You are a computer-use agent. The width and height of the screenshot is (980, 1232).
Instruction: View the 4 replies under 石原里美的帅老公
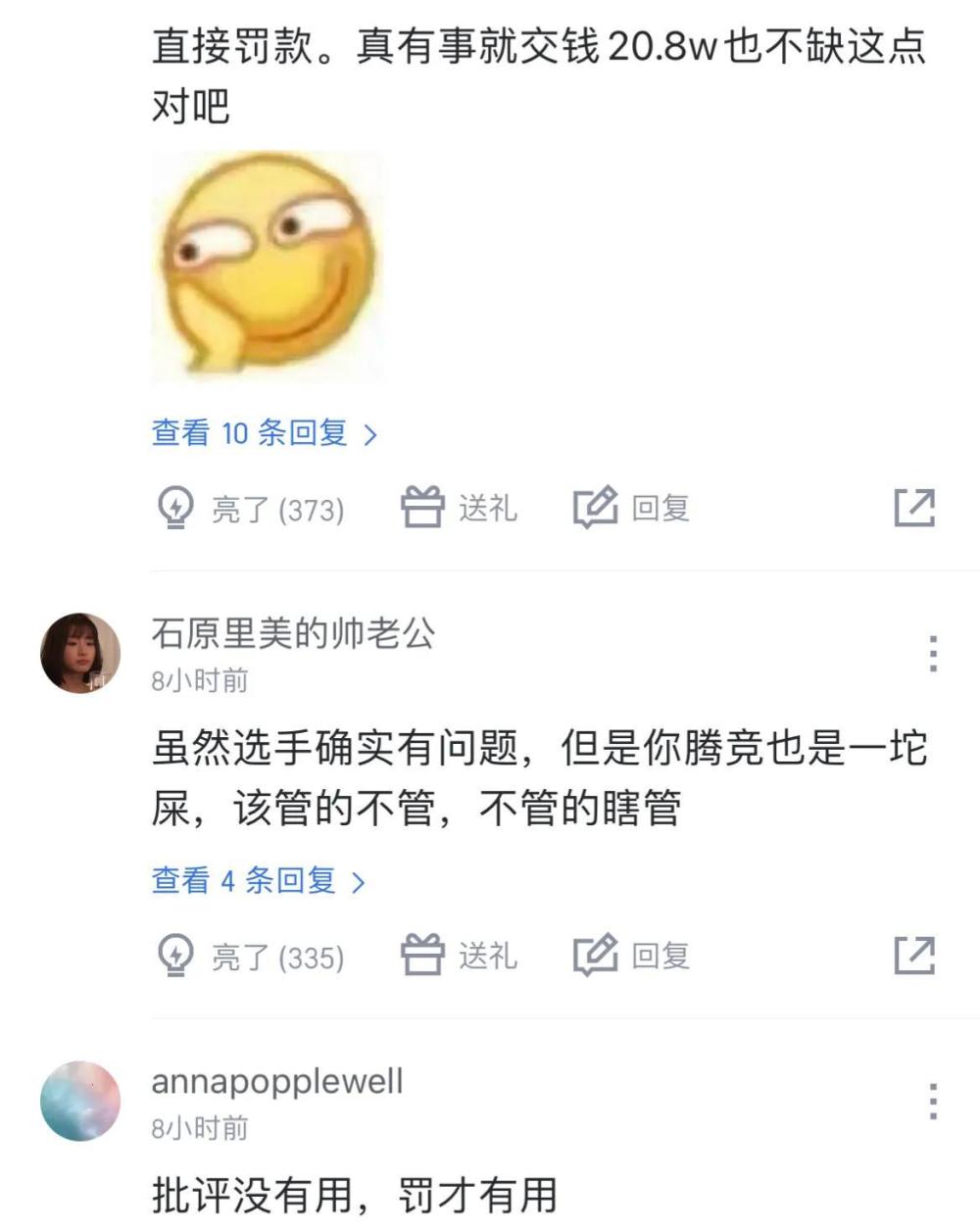tap(258, 880)
